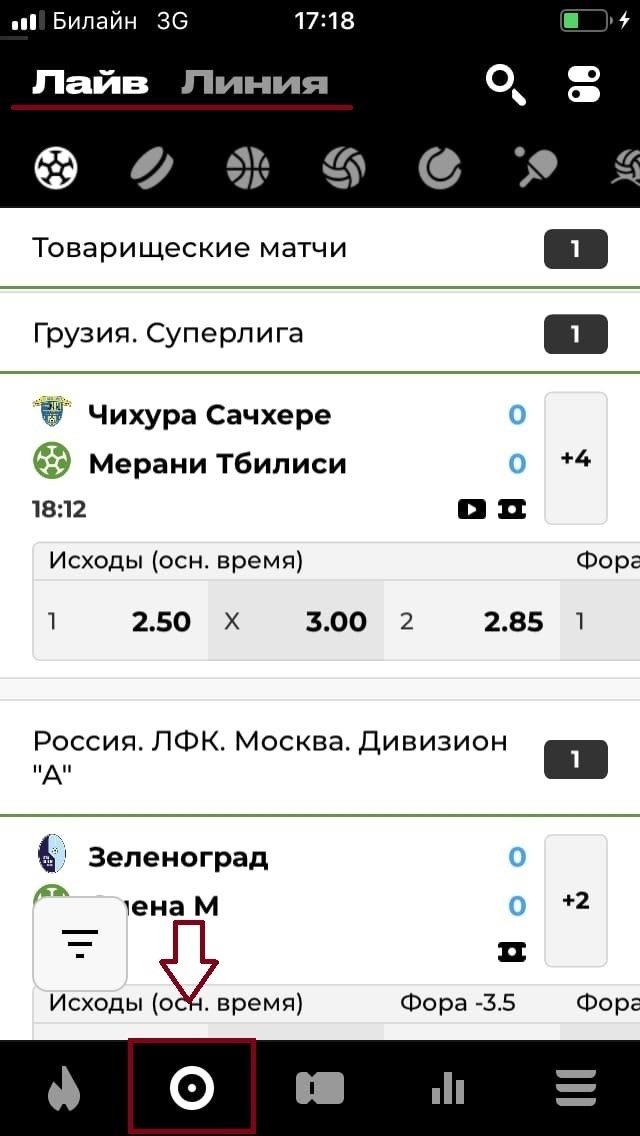Bet on the draw at 3.00
This screenshot has height=1136, width=640.
coord(296,621)
